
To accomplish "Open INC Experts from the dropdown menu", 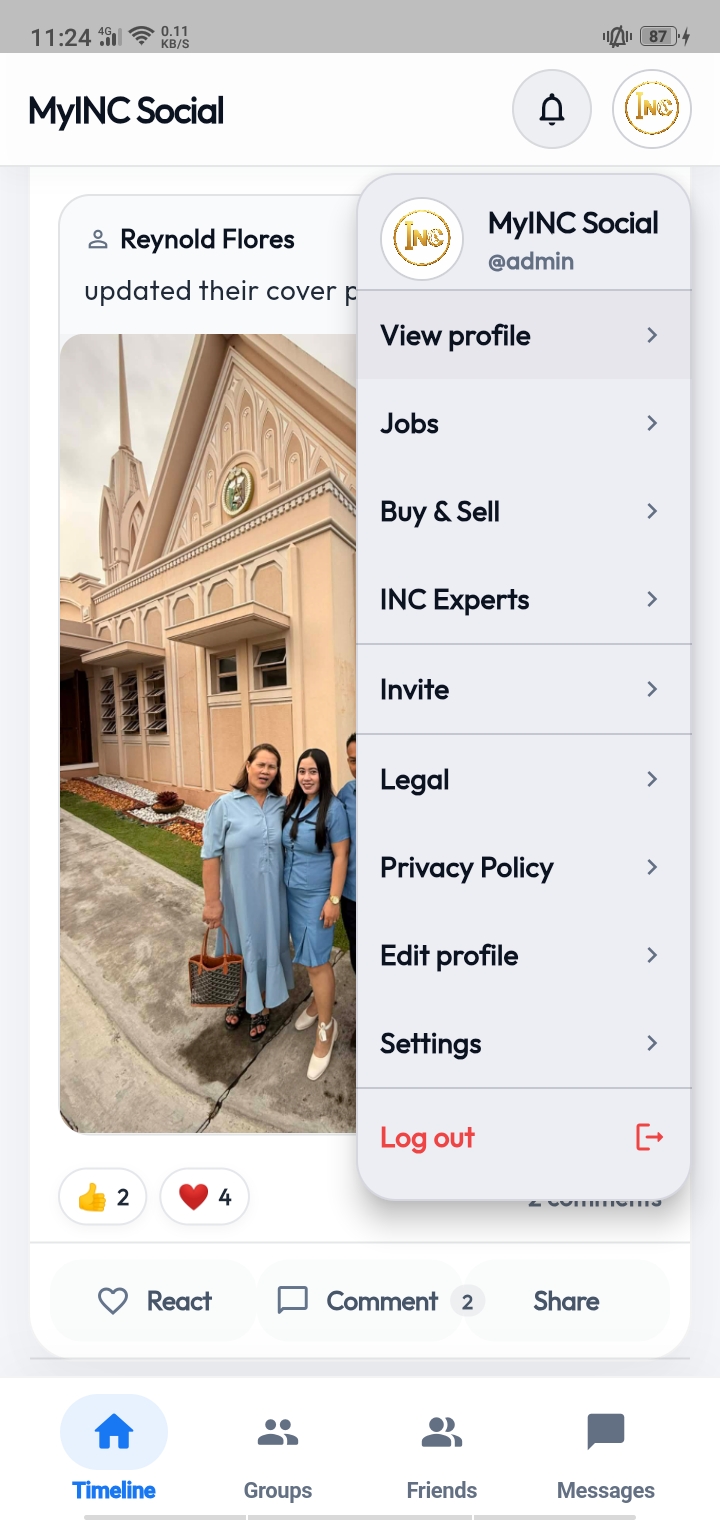I will 455,599.
